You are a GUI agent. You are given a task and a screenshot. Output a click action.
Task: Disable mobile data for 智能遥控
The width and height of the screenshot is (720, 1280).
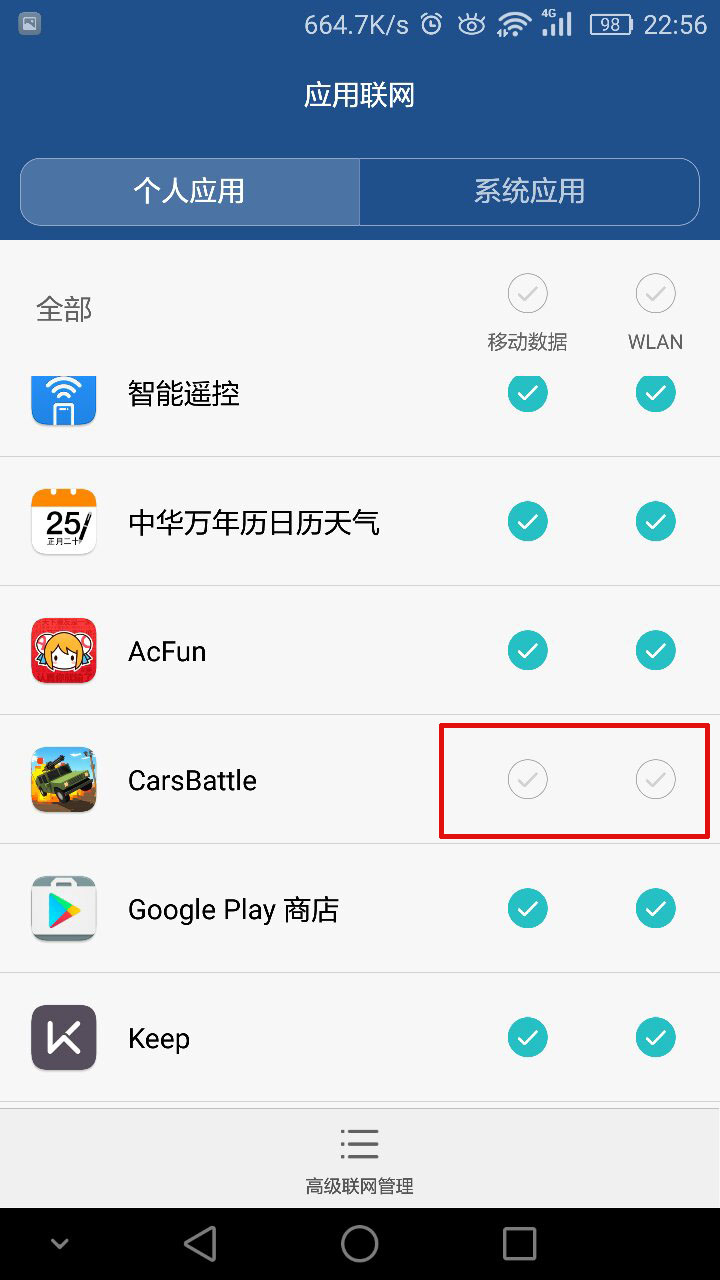(x=527, y=392)
